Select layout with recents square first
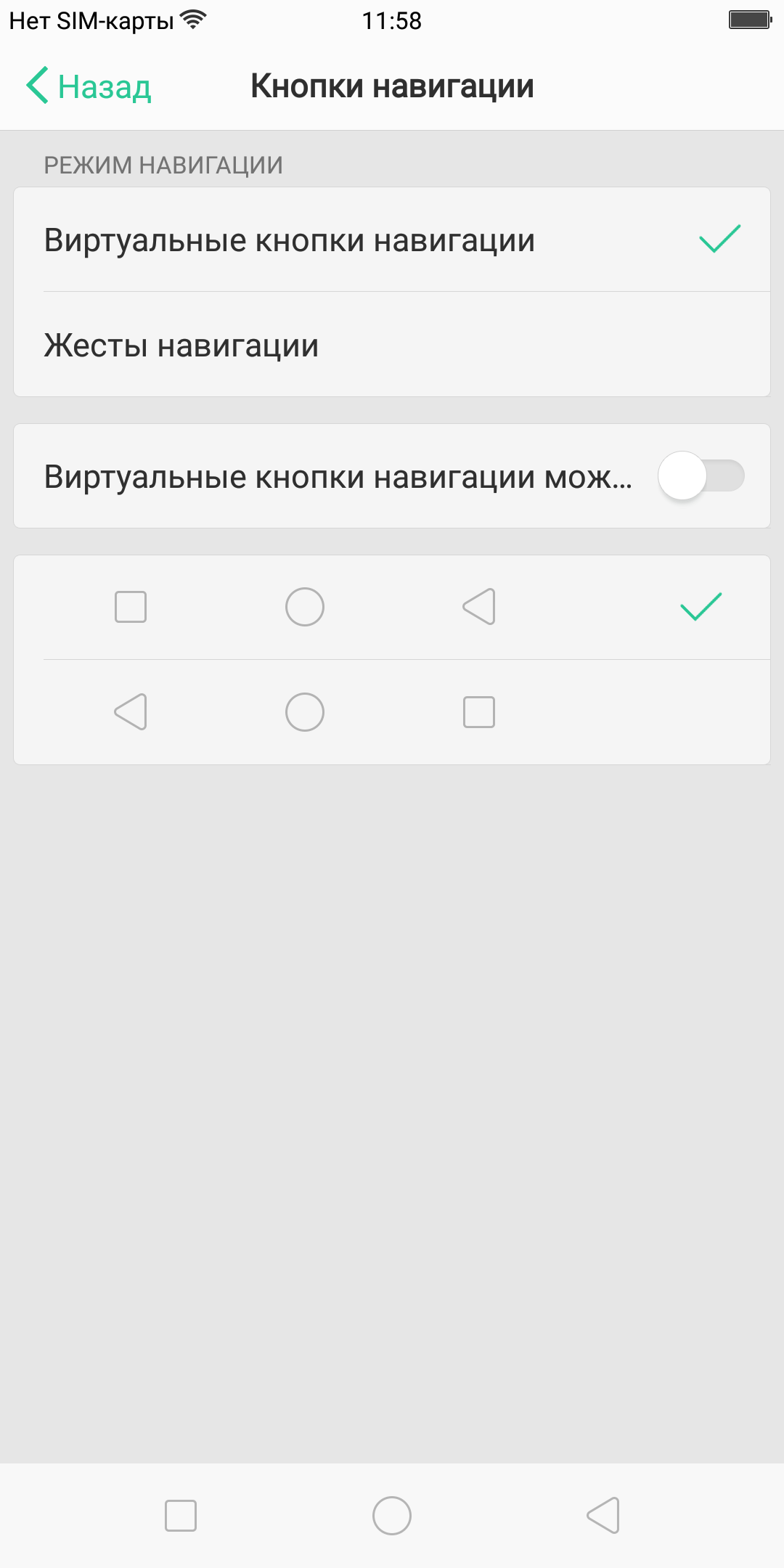Image resolution: width=784 pixels, height=1568 pixels. click(392, 608)
